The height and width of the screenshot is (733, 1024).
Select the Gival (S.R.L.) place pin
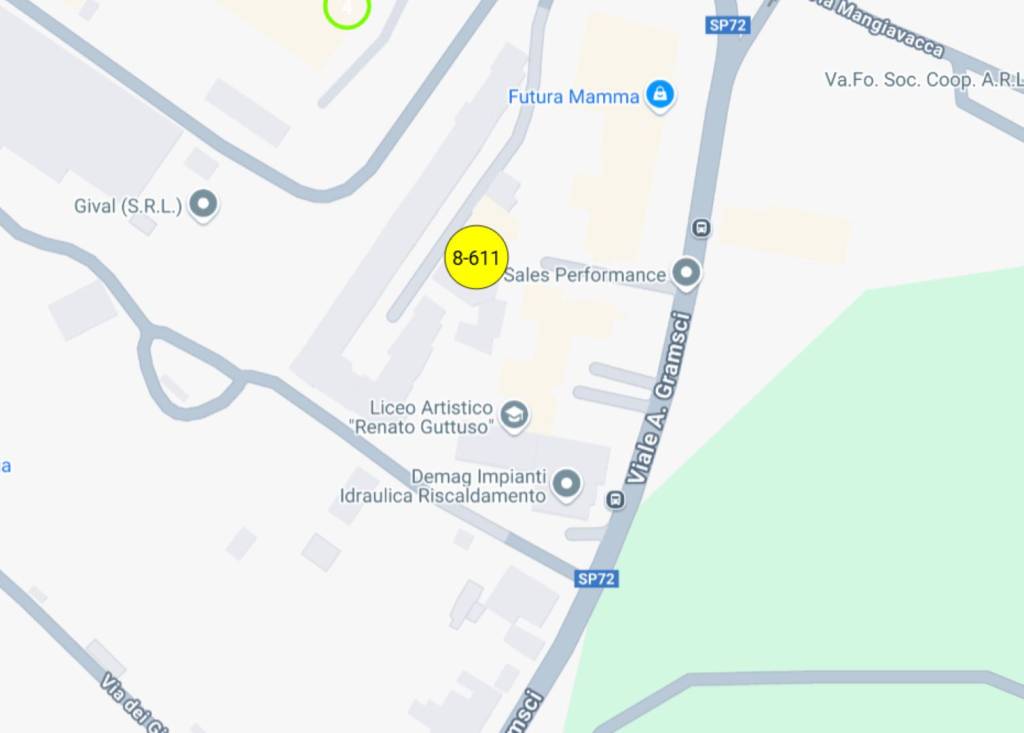205,205
